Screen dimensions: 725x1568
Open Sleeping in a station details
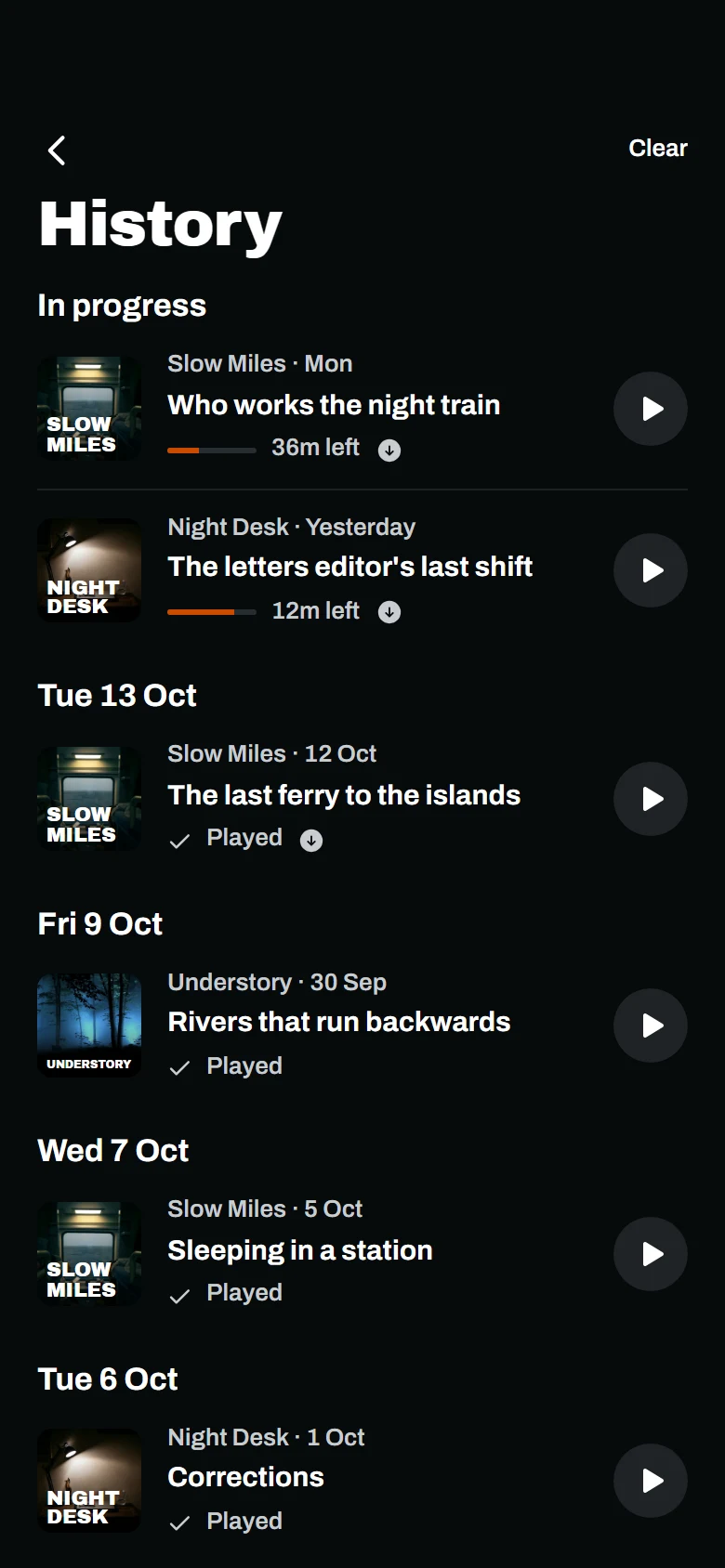point(300,1250)
